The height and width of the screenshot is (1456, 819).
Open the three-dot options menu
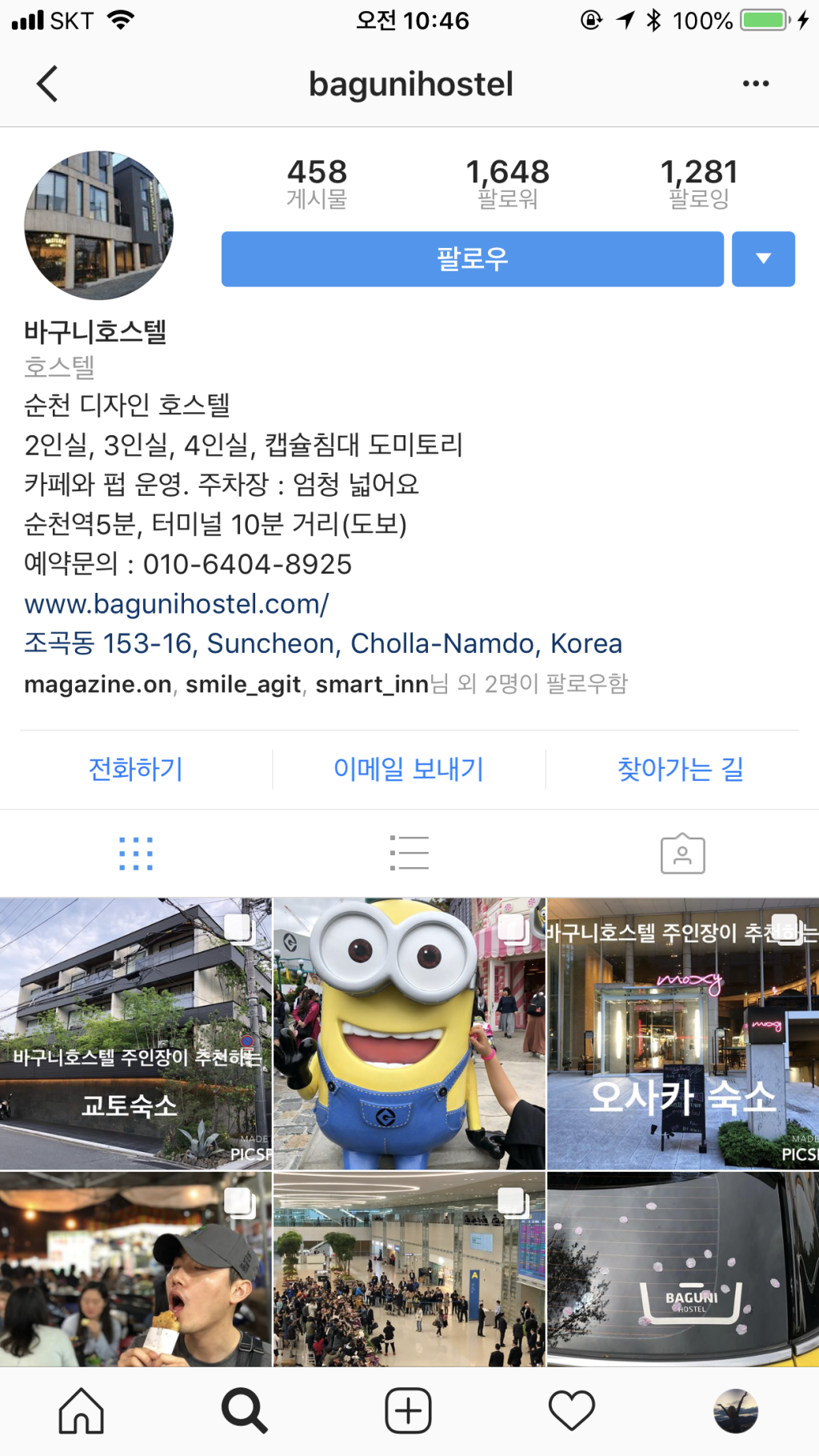[x=755, y=84]
